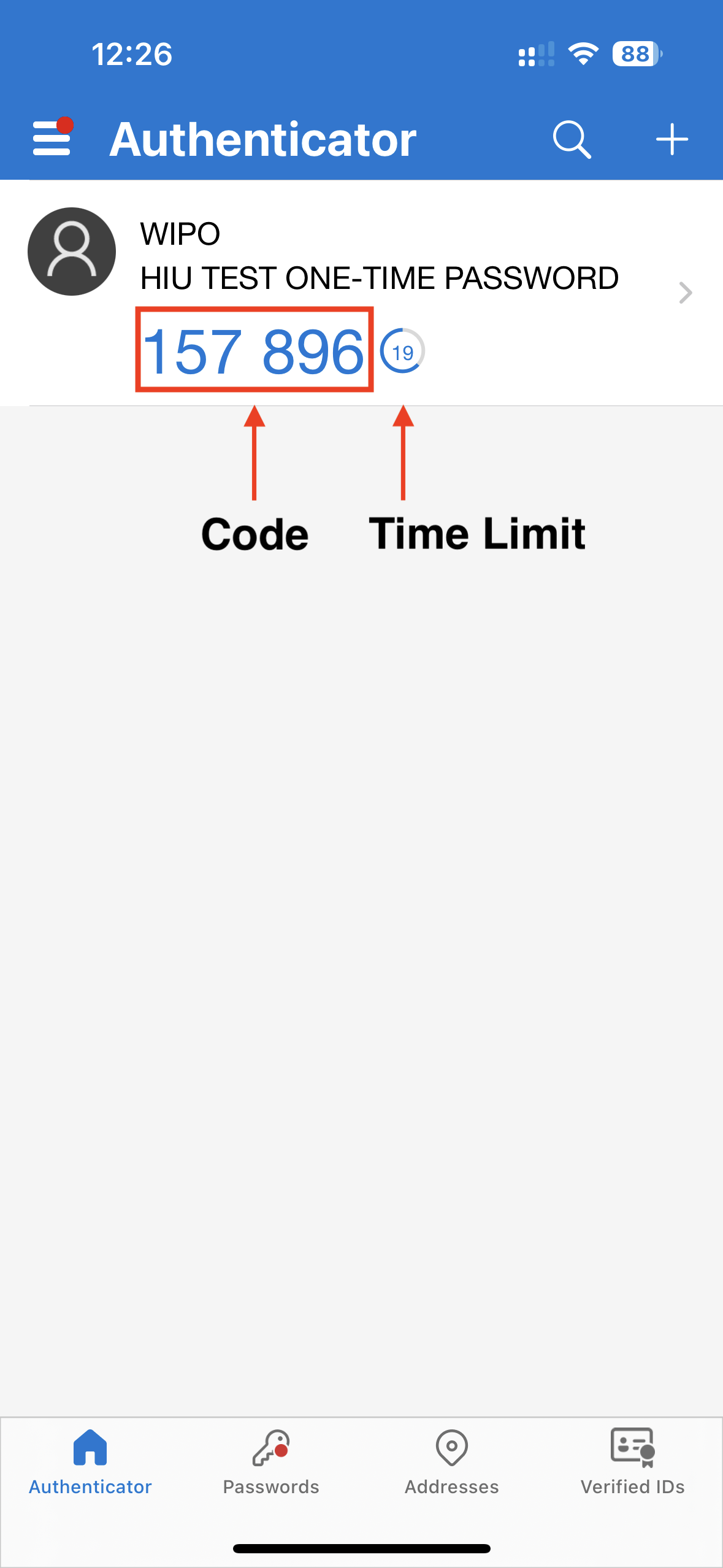
Task: Search accounts with the magnifier icon
Action: [x=572, y=139]
